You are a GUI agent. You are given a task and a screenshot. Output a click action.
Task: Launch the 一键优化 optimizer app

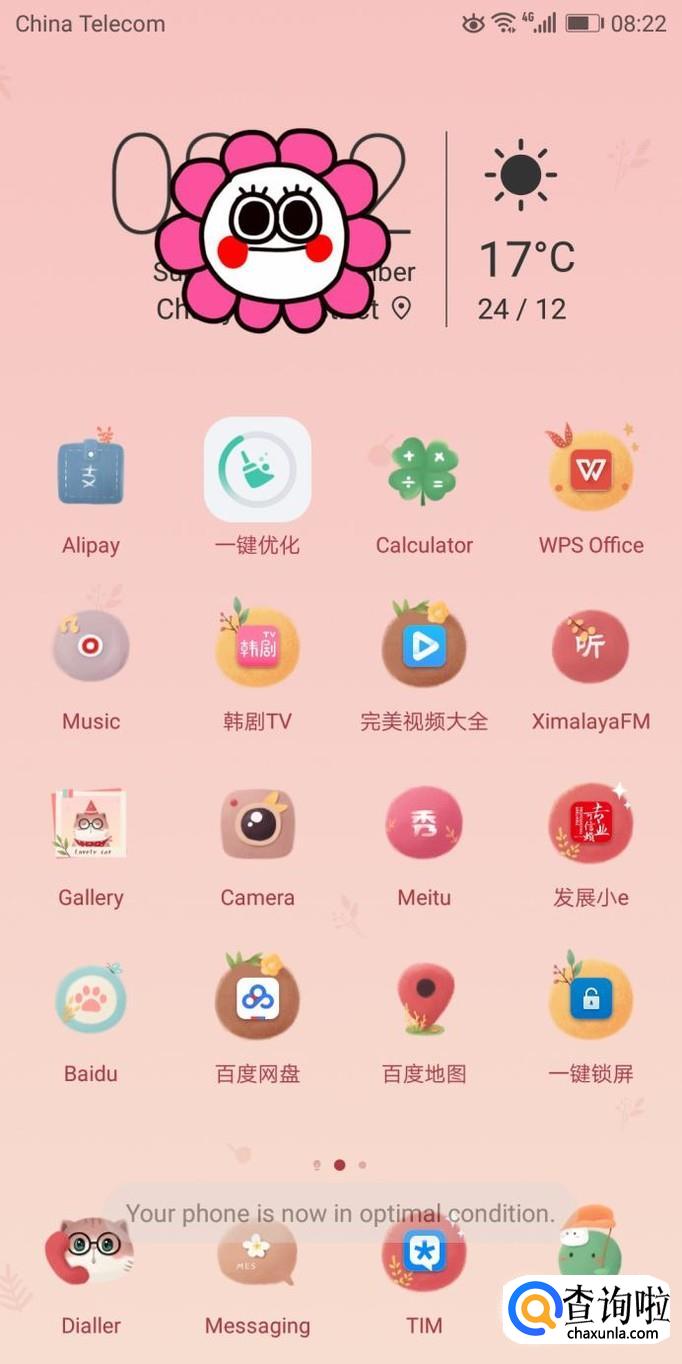click(257, 470)
